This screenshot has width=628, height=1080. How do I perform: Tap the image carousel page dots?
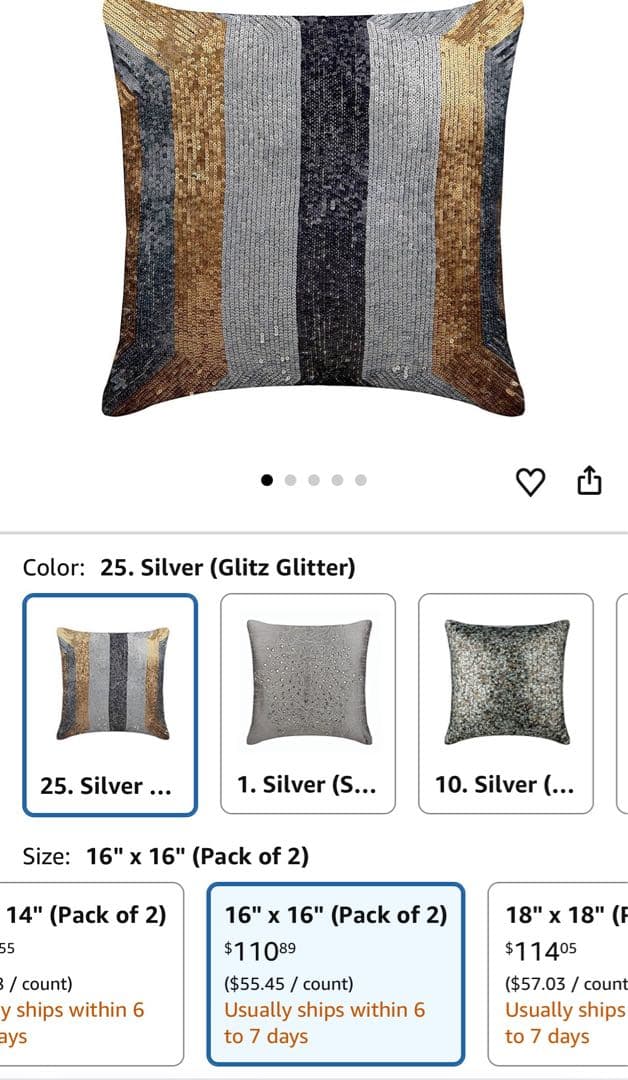click(314, 480)
